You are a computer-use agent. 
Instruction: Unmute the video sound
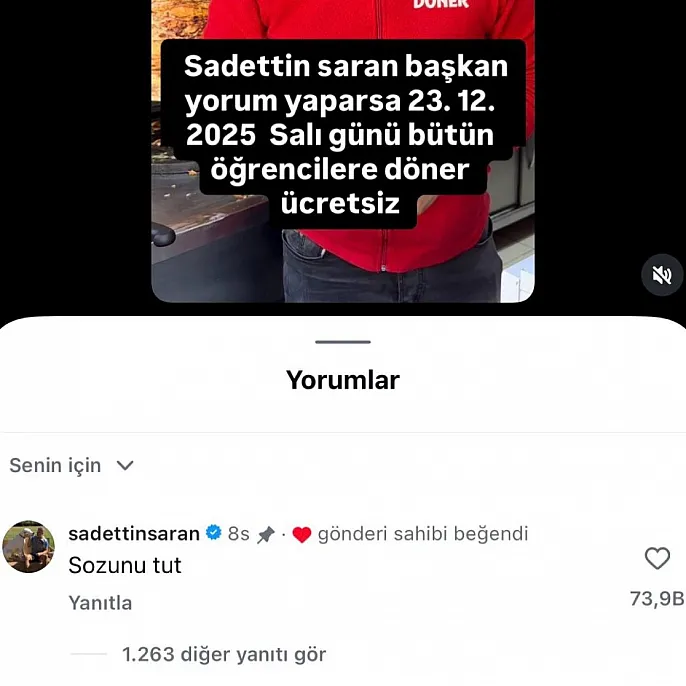[x=661, y=275]
